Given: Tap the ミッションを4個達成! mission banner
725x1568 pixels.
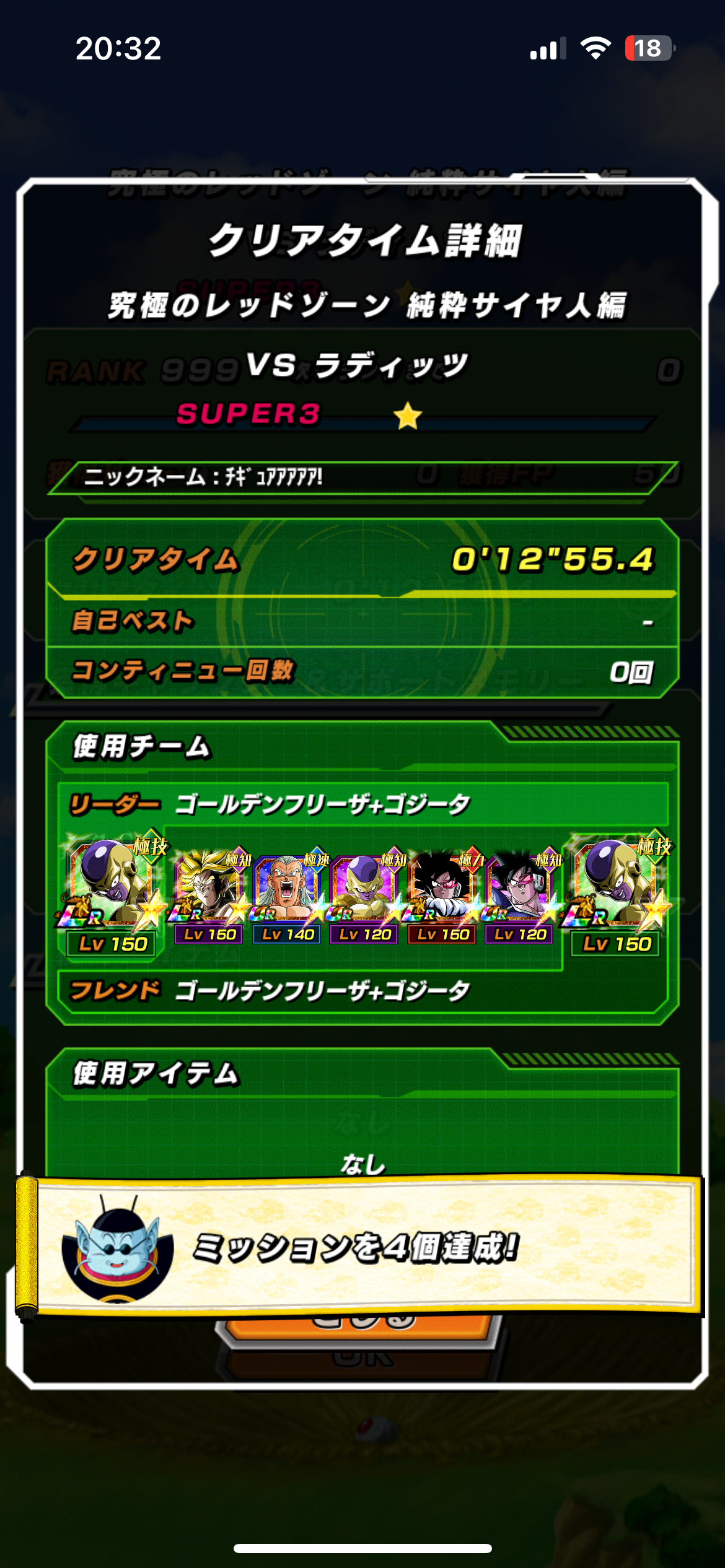Looking at the screenshot, I should point(359,1246).
